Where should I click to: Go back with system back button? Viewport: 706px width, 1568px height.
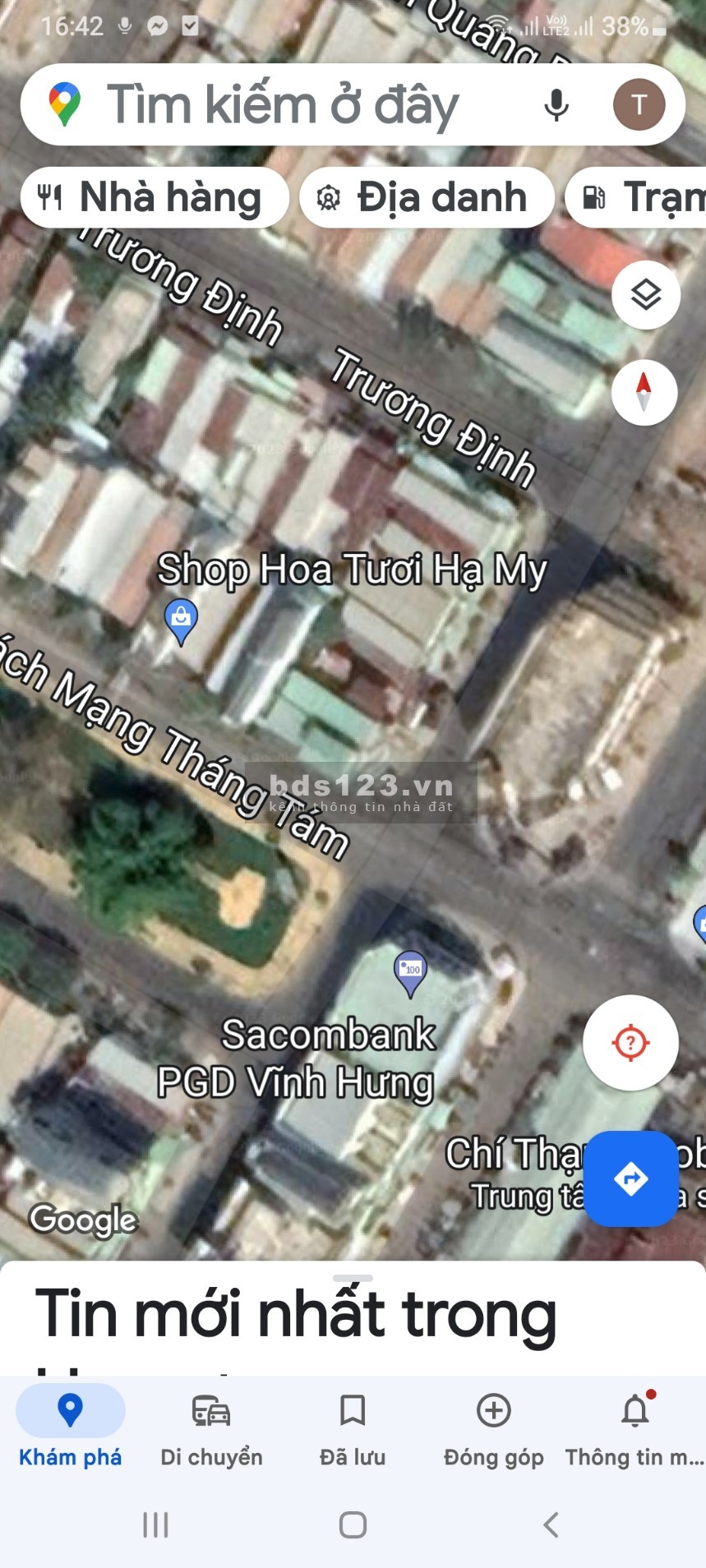[551, 1525]
